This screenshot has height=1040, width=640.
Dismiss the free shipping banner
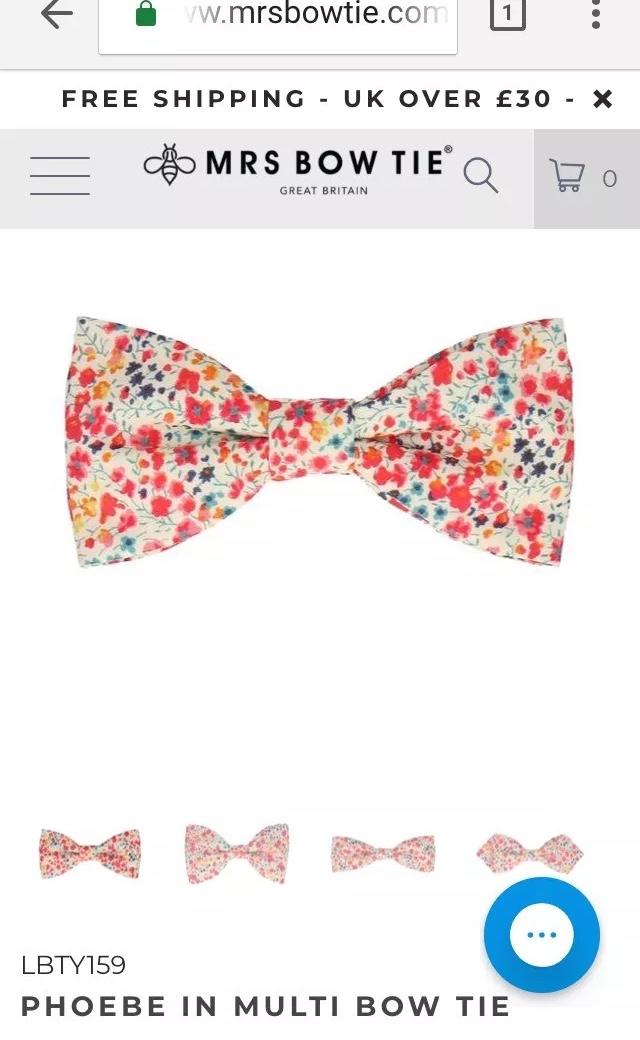[602, 99]
